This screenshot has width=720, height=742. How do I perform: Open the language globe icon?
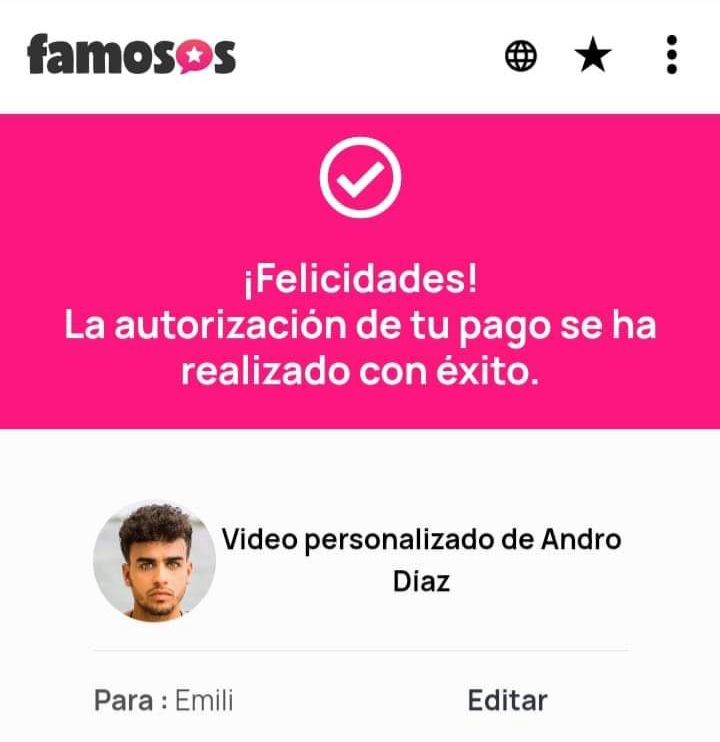pyautogui.click(x=520, y=57)
